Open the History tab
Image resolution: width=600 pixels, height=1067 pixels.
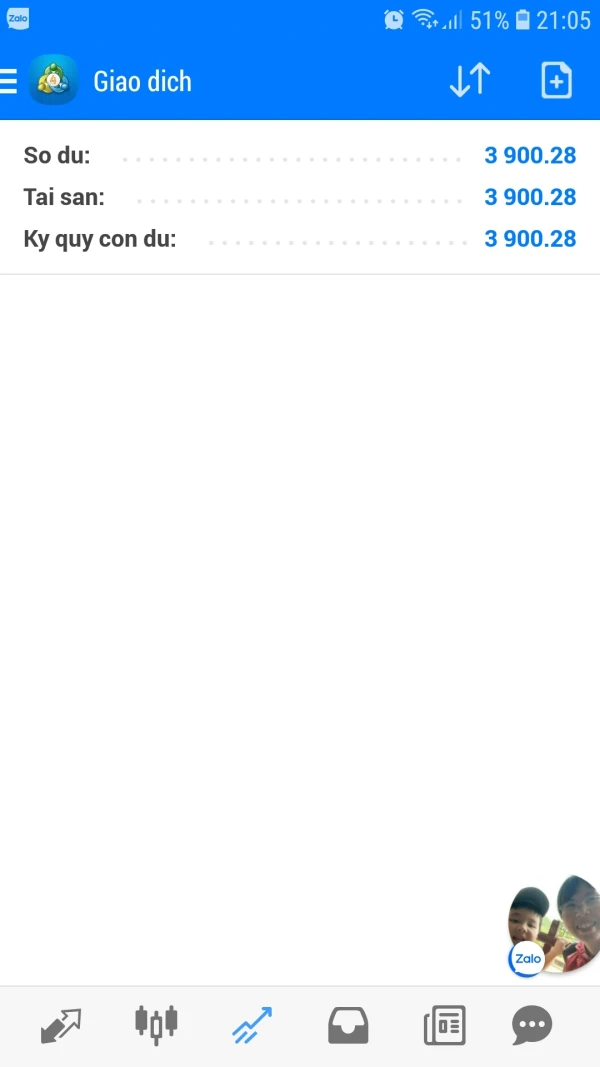pyautogui.click(x=348, y=1025)
